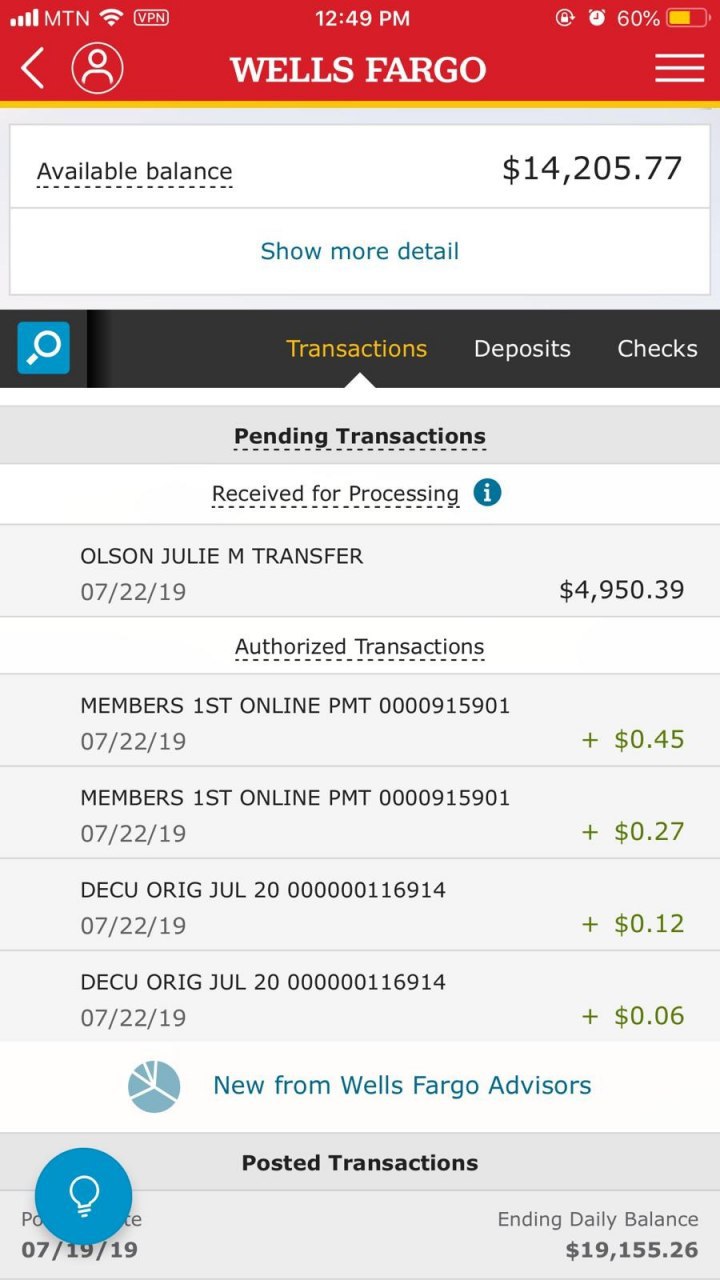Tap the lightbulb insights floating button
This screenshot has width=720, height=1280.
(84, 1195)
